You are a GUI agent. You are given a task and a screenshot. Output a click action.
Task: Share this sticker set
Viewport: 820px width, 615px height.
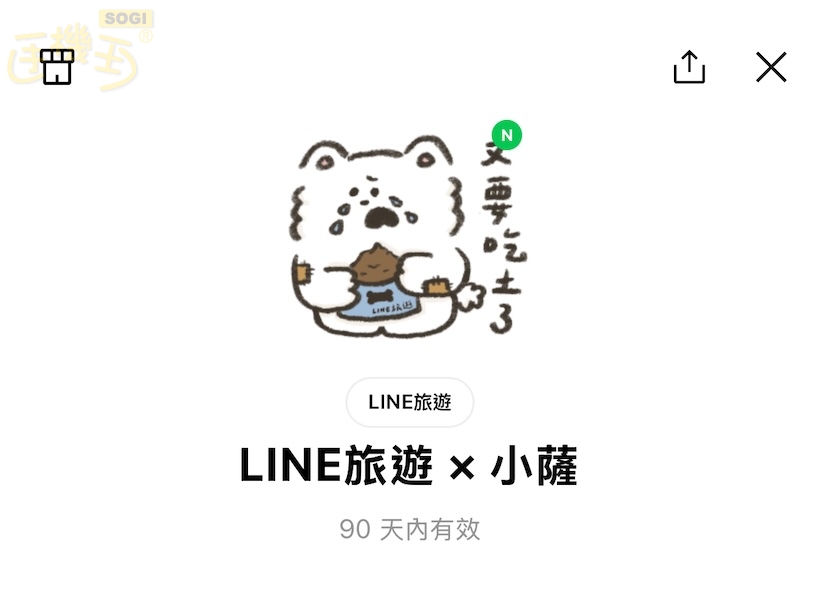pos(689,67)
